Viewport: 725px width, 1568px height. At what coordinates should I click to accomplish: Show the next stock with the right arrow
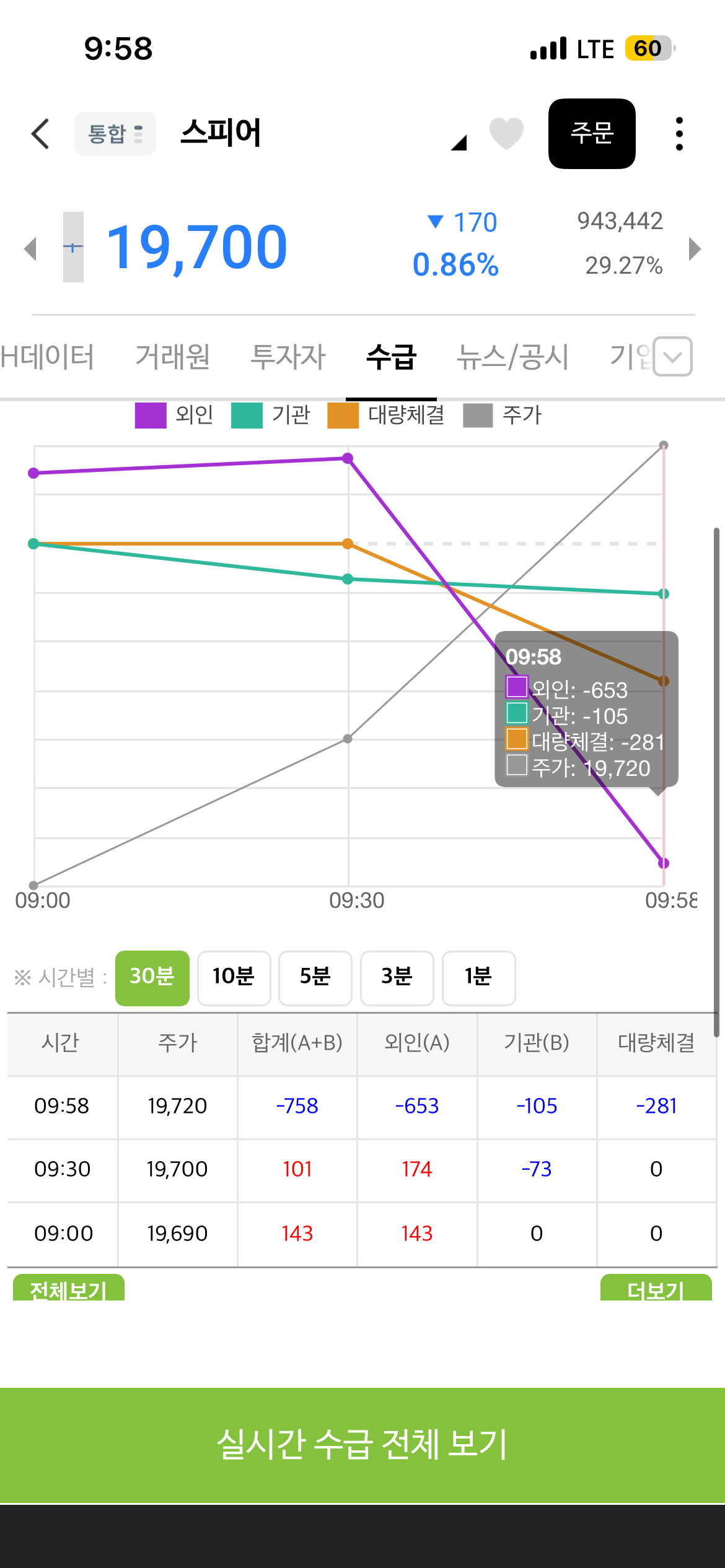(695, 249)
